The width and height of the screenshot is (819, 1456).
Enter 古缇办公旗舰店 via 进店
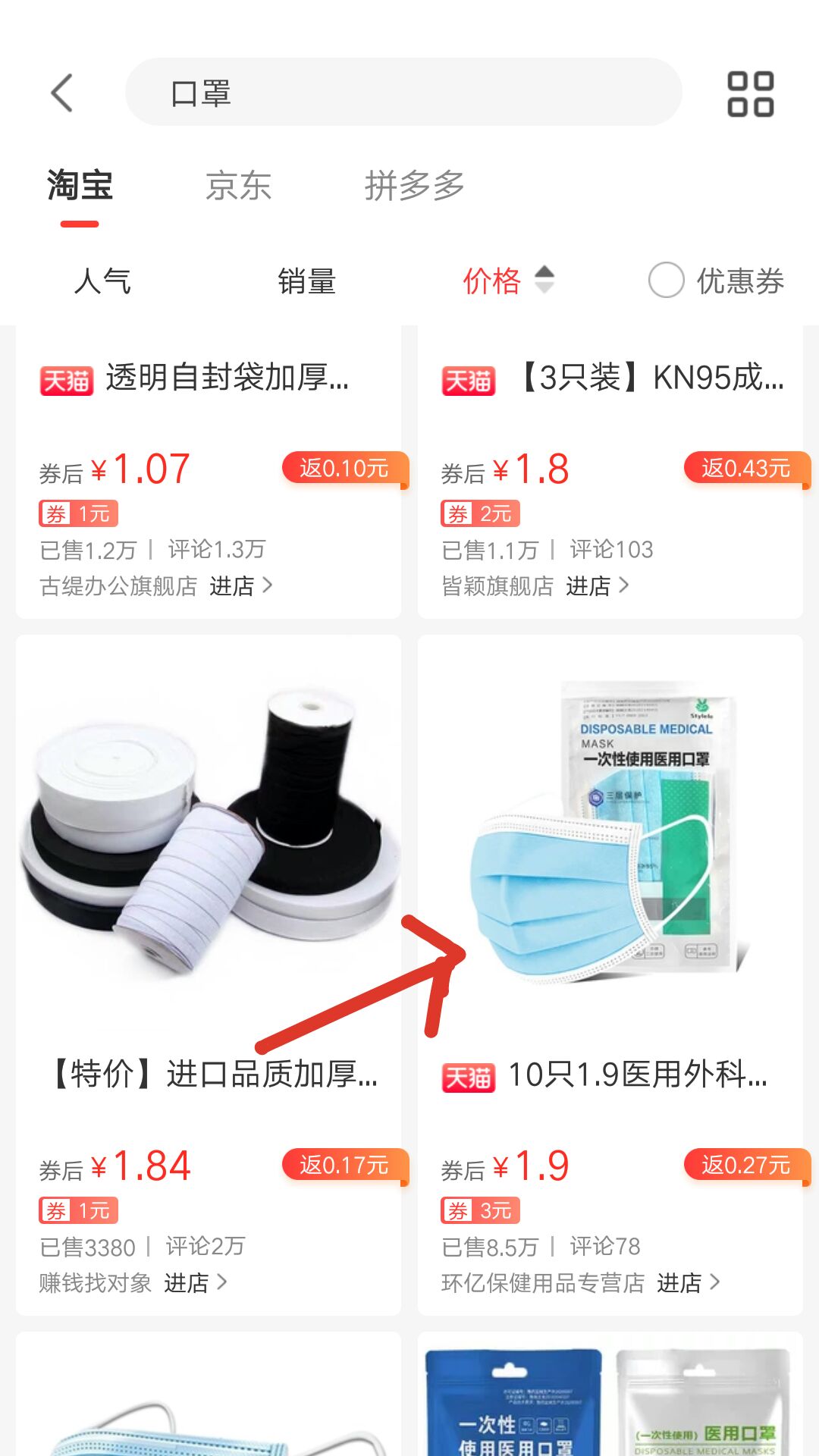[x=240, y=586]
